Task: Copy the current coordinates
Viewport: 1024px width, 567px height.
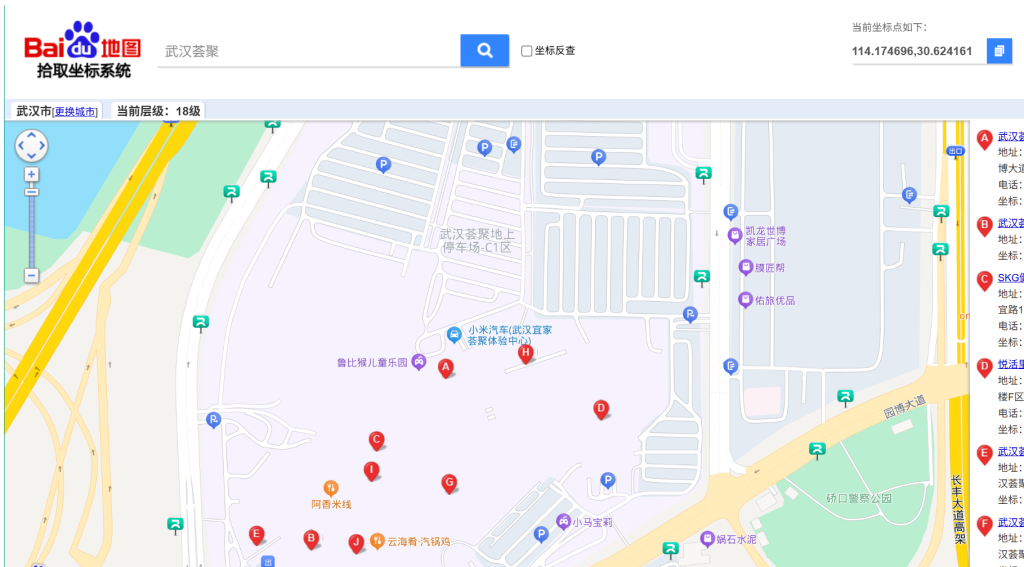Action: coord(999,51)
